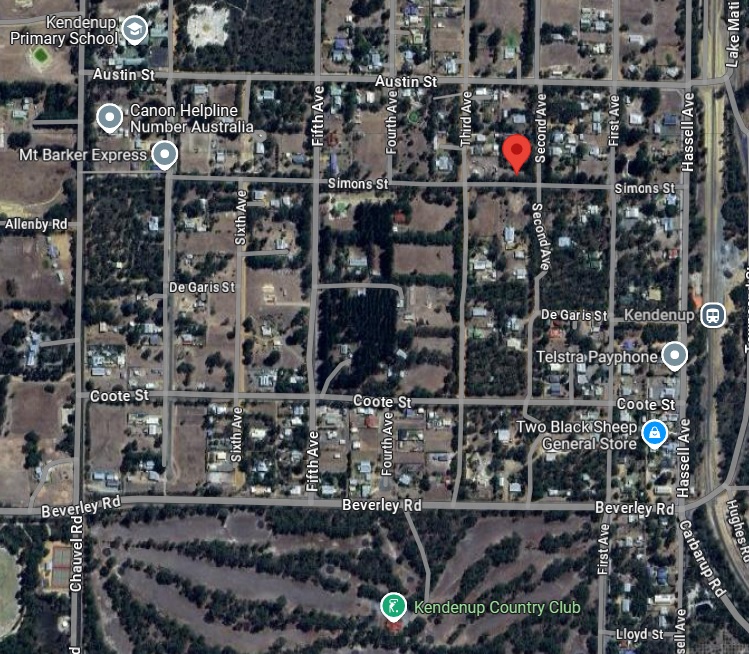
Task: Select the Telstra Payphone marker
Action: click(x=676, y=355)
